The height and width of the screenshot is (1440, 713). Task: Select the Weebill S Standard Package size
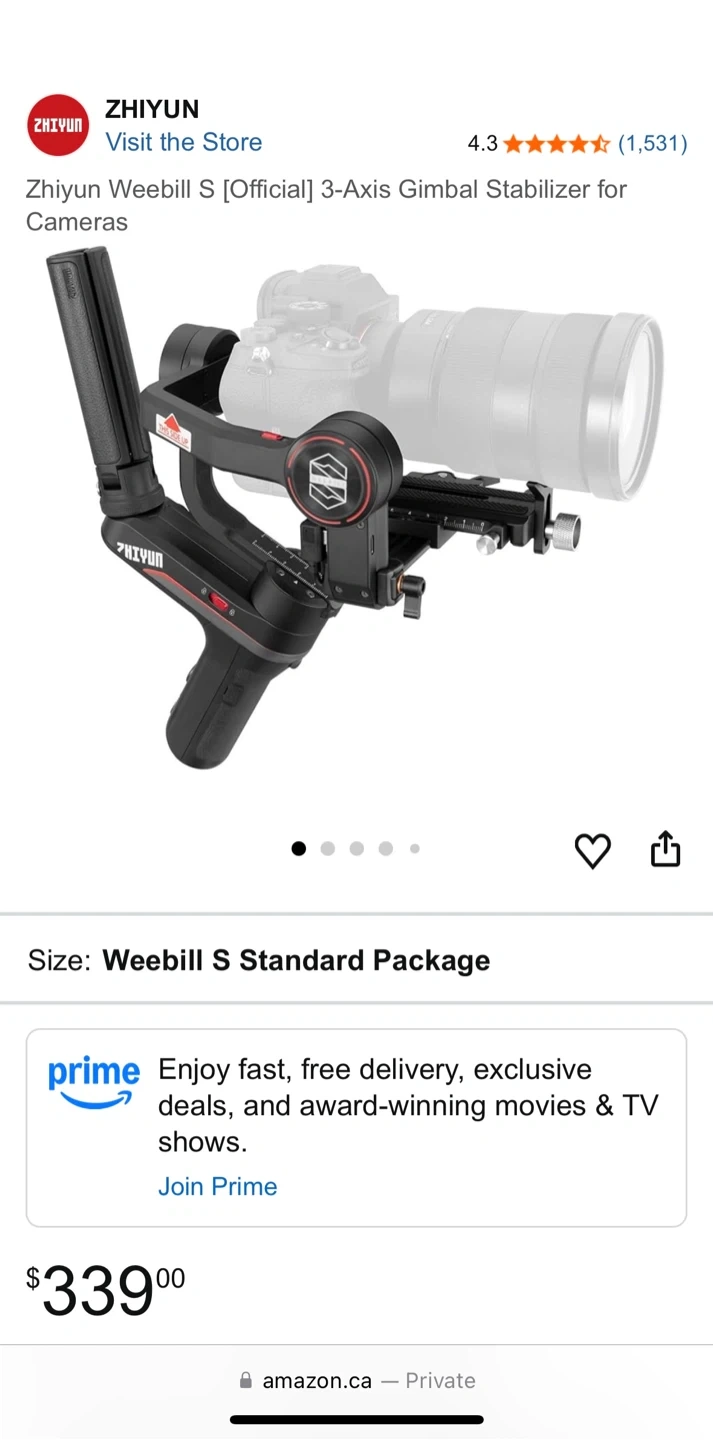click(x=296, y=961)
